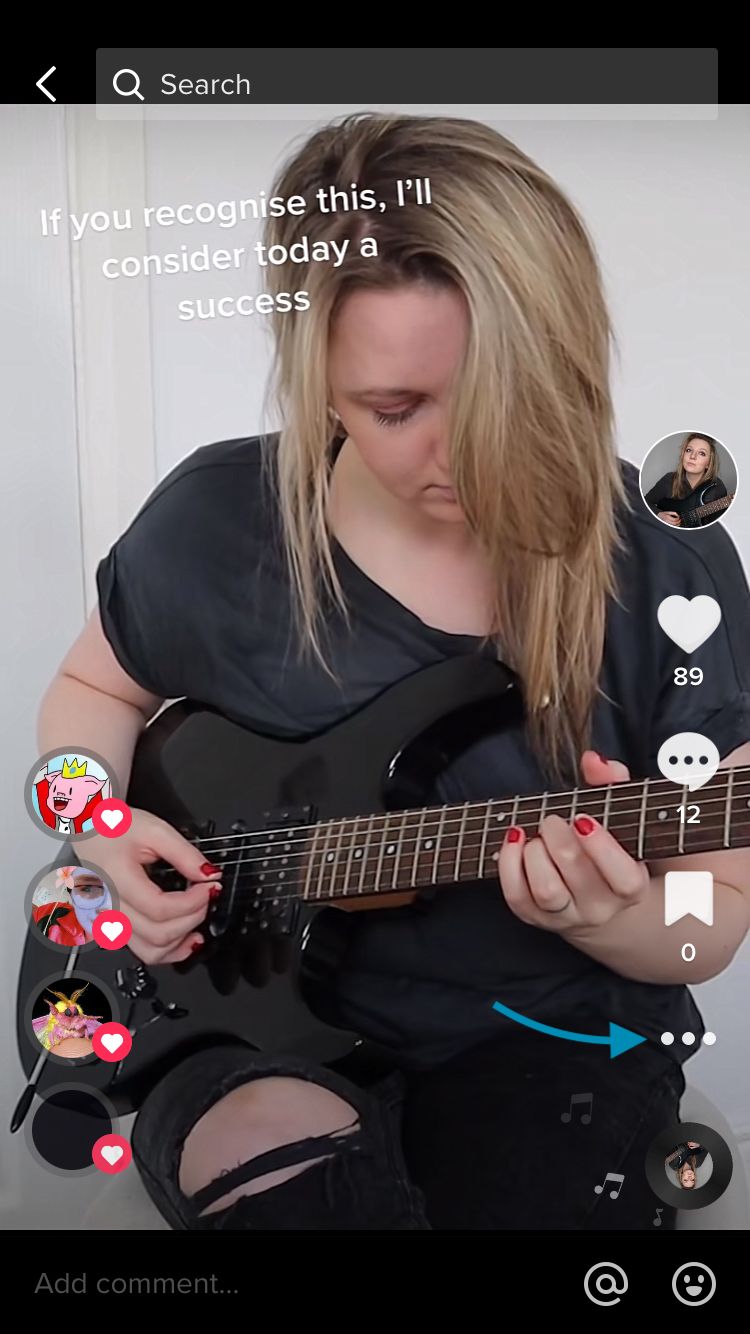
Task: Open the comments bubble icon
Action: tap(689, 762)
